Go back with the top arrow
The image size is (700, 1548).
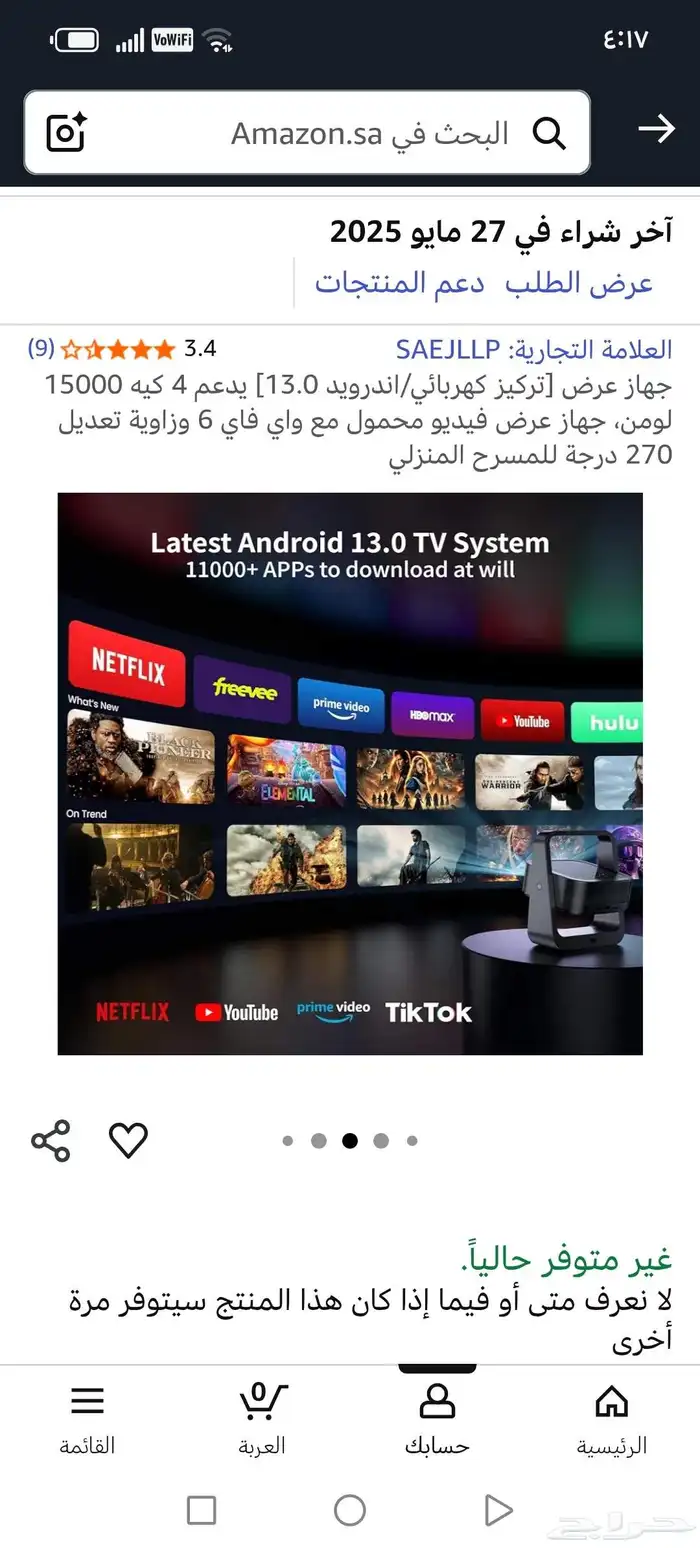pyautogui.click(x=656, y=128)
